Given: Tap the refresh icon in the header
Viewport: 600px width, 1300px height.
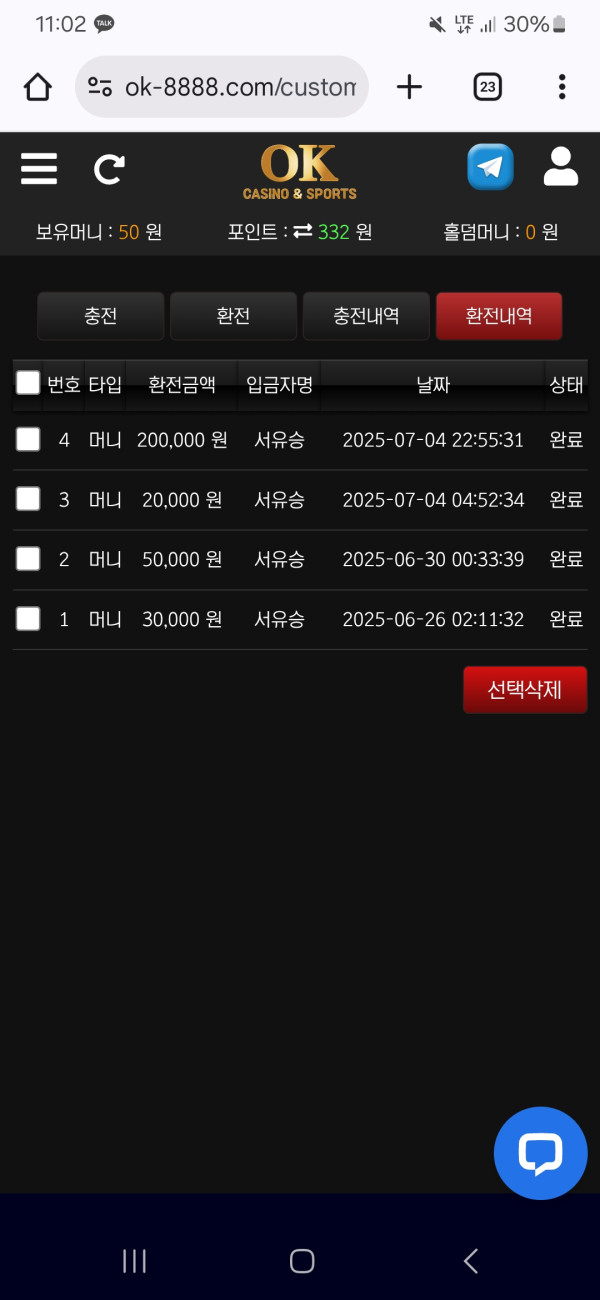Looking at the screenshot, I should tap(109, 169).
